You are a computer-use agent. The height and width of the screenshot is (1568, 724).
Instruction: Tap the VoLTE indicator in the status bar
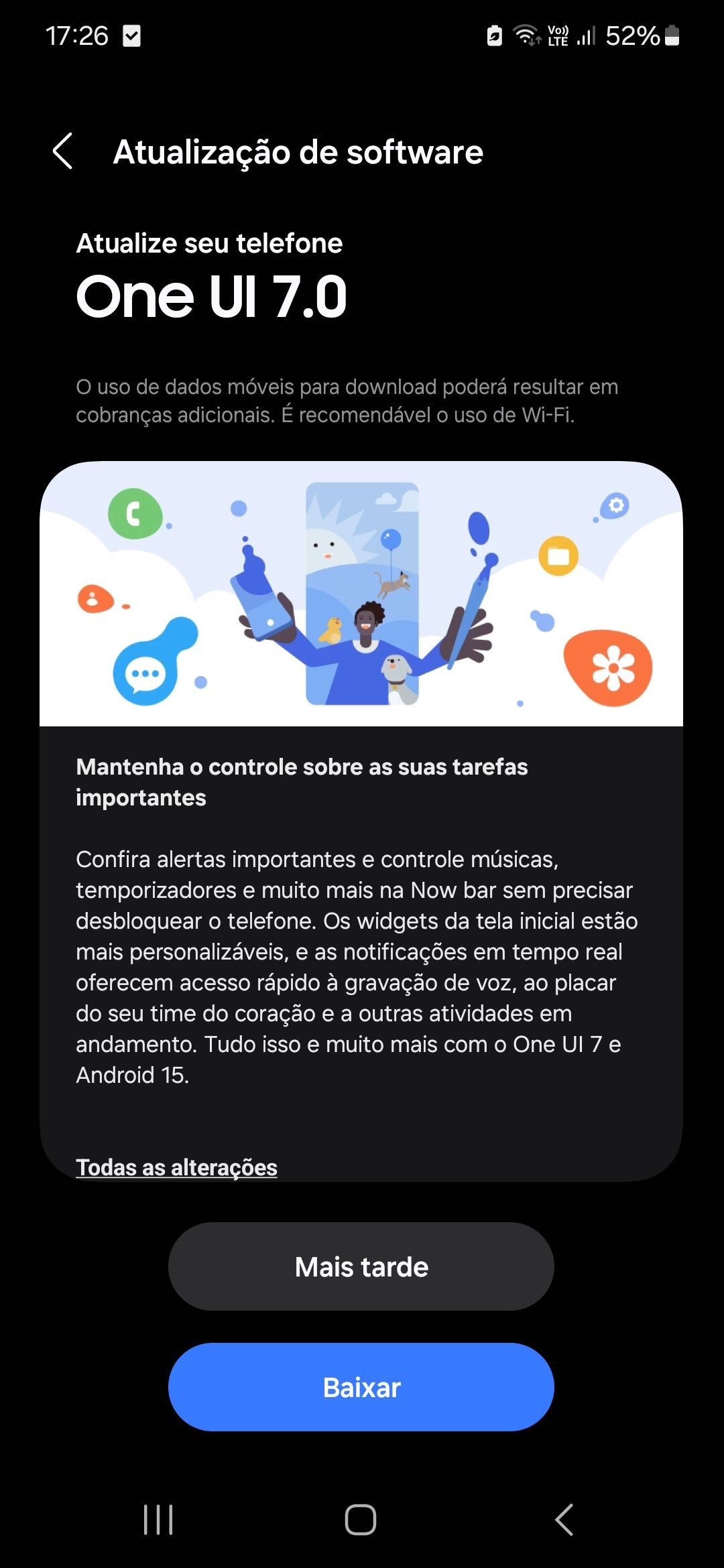pyautogui.click(x=557, y=37)
